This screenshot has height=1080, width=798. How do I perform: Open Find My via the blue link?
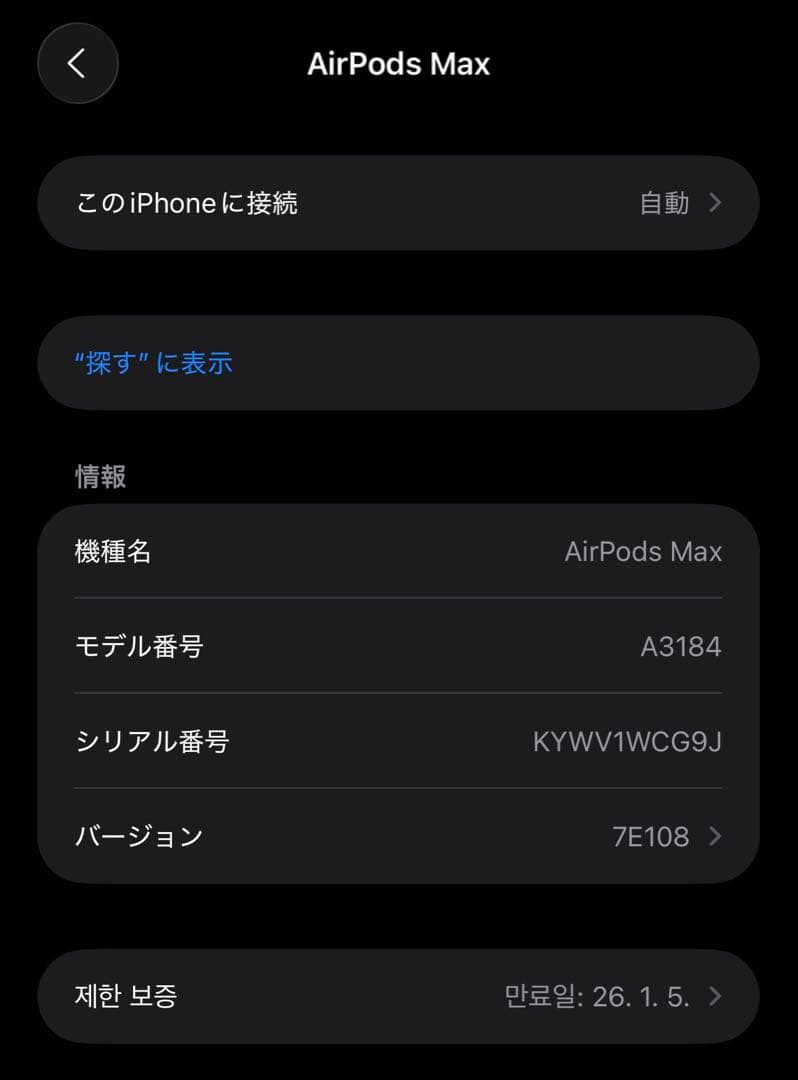tap(152, 362)
